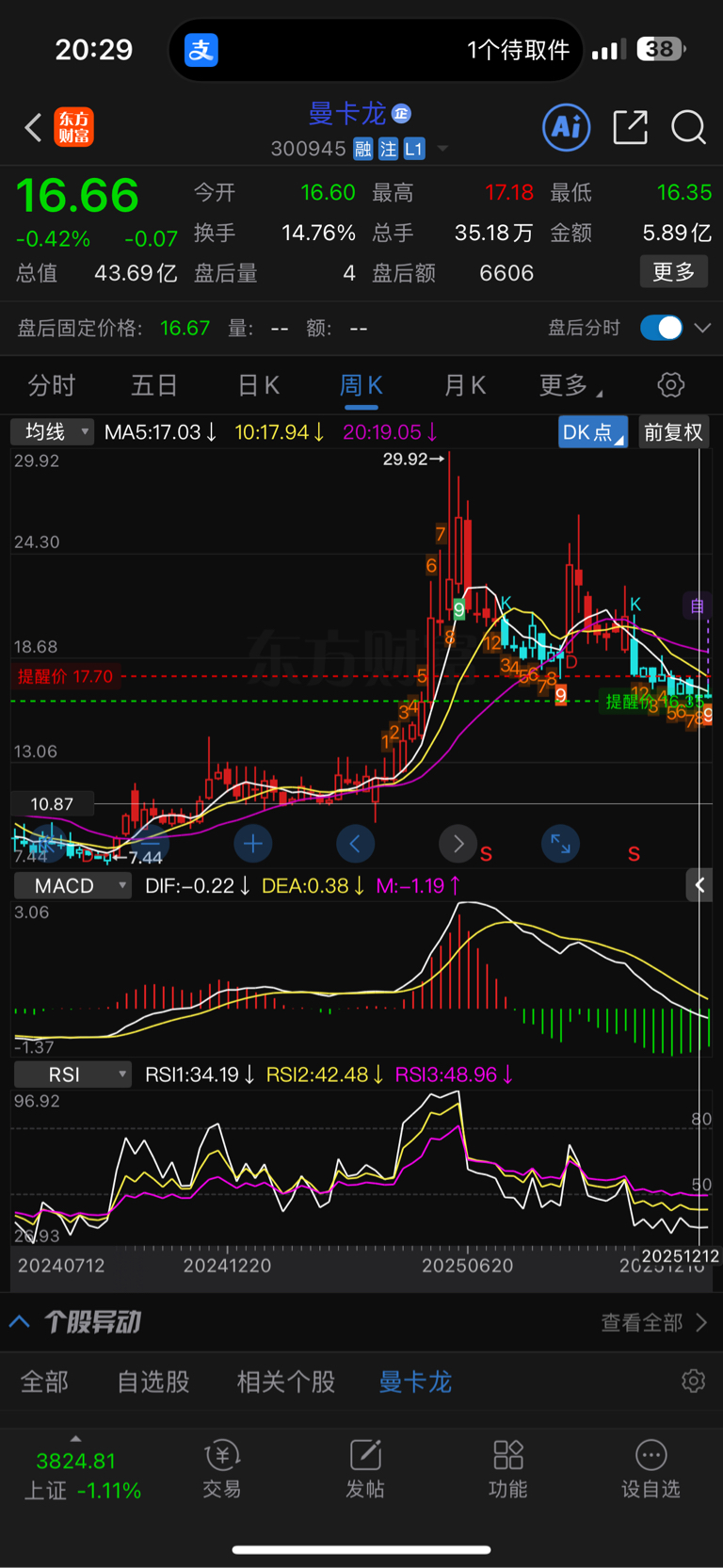This screenshot has width=723, height=1568.
Task: Open the MACD indicator dropdown
Action: pos(72,885)
